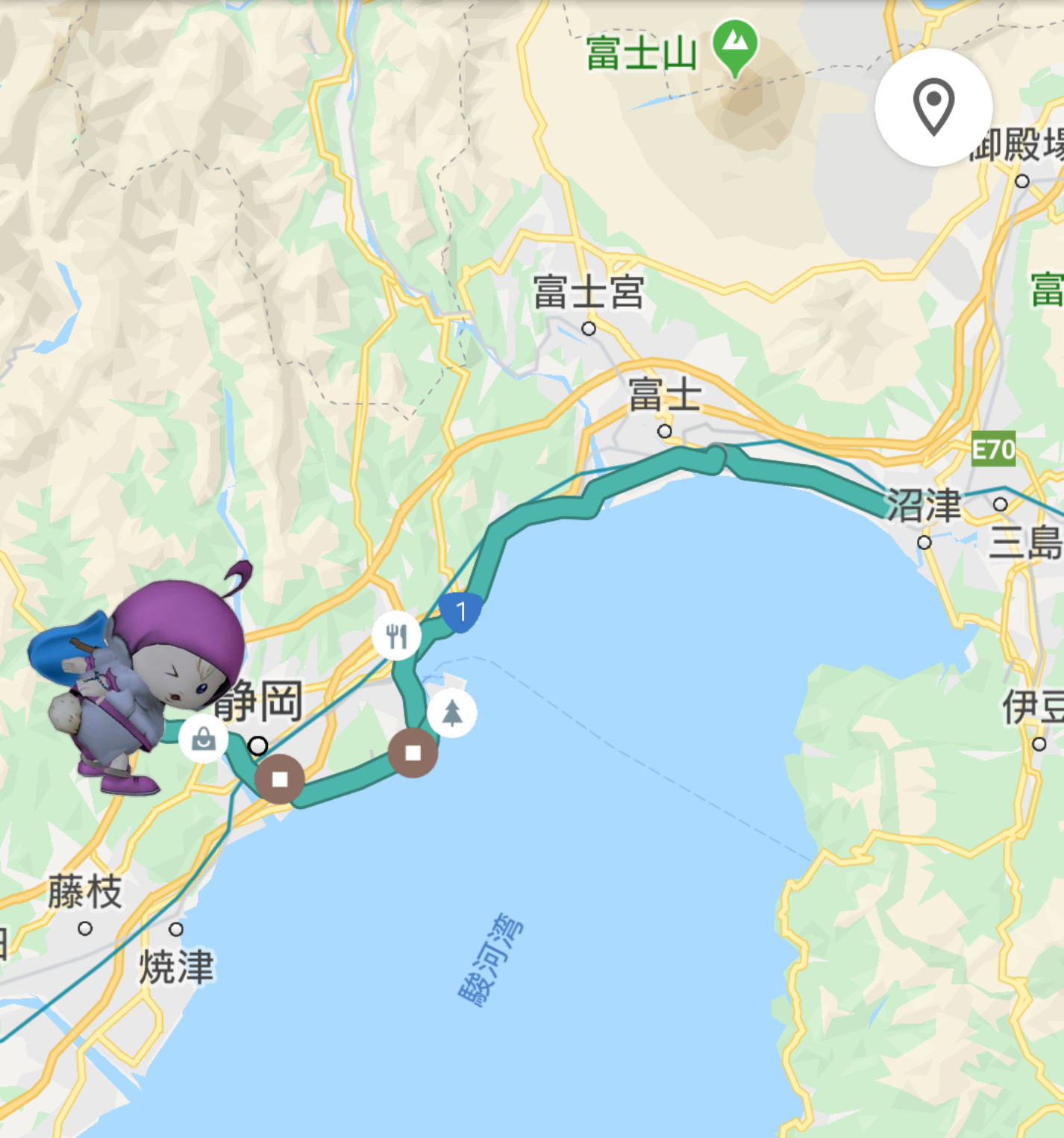
Task: Open the restaurant marker on the route
Action: coord(396,636)
